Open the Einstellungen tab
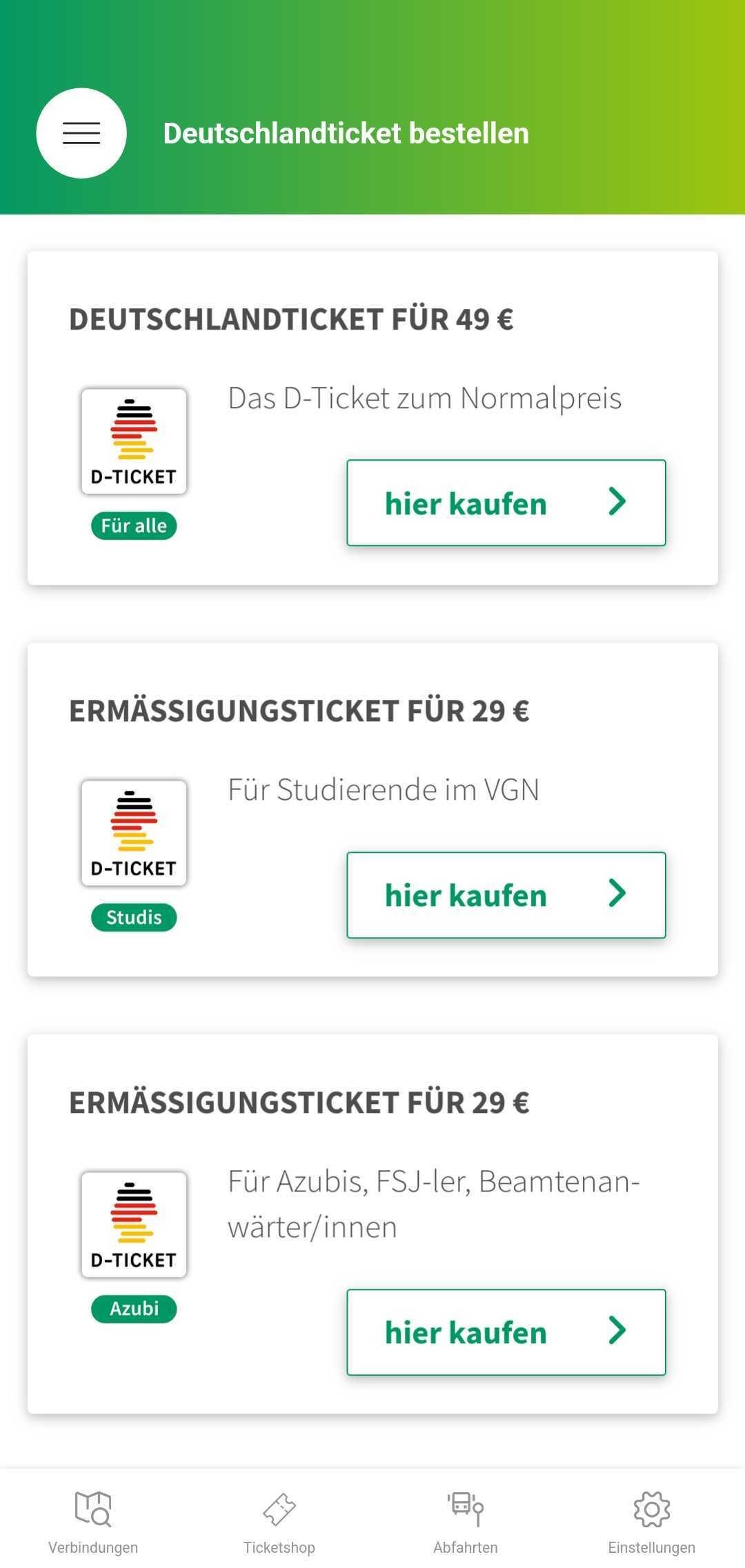 652,1522
